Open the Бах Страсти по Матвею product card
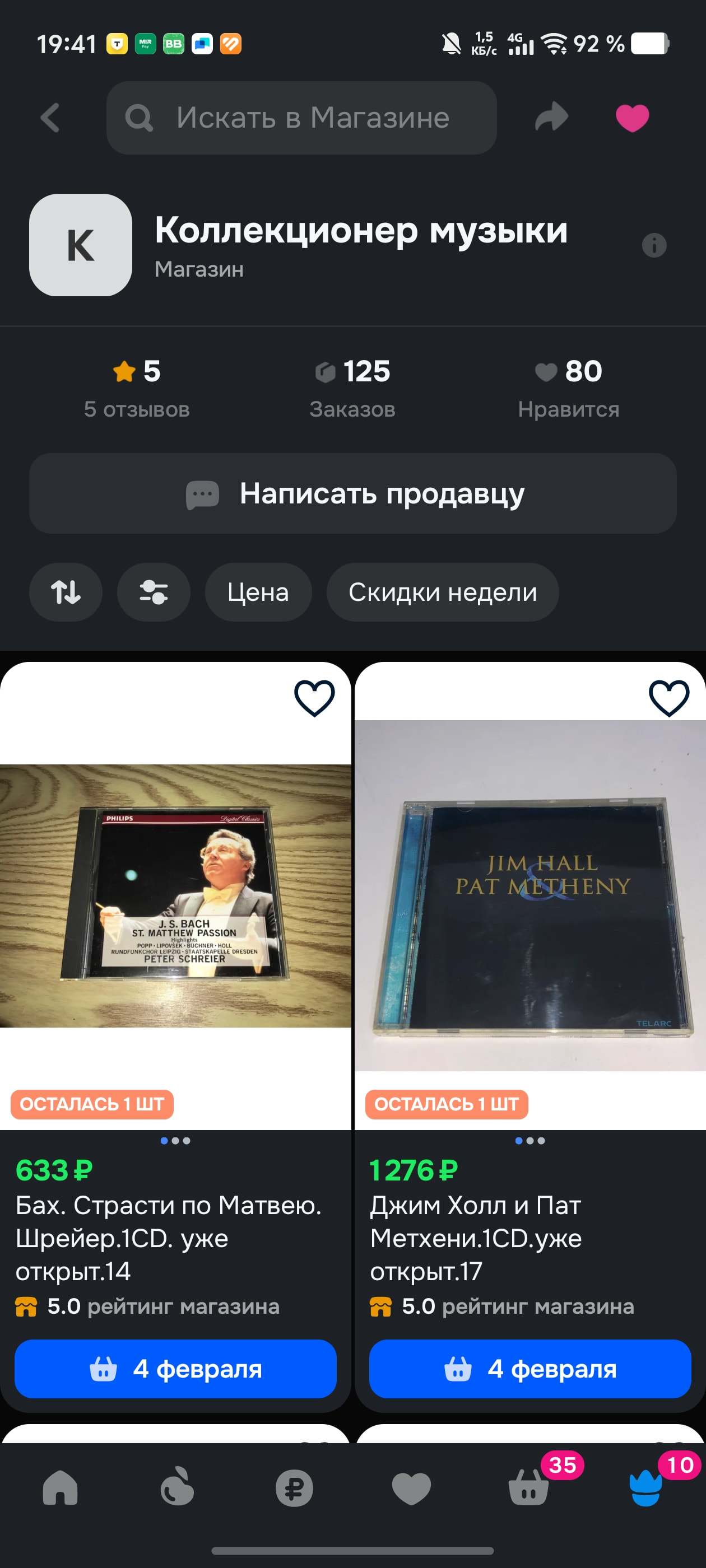Image resolution: width=706 pixels, height=1568 pixels. click(x=175, y=896)
